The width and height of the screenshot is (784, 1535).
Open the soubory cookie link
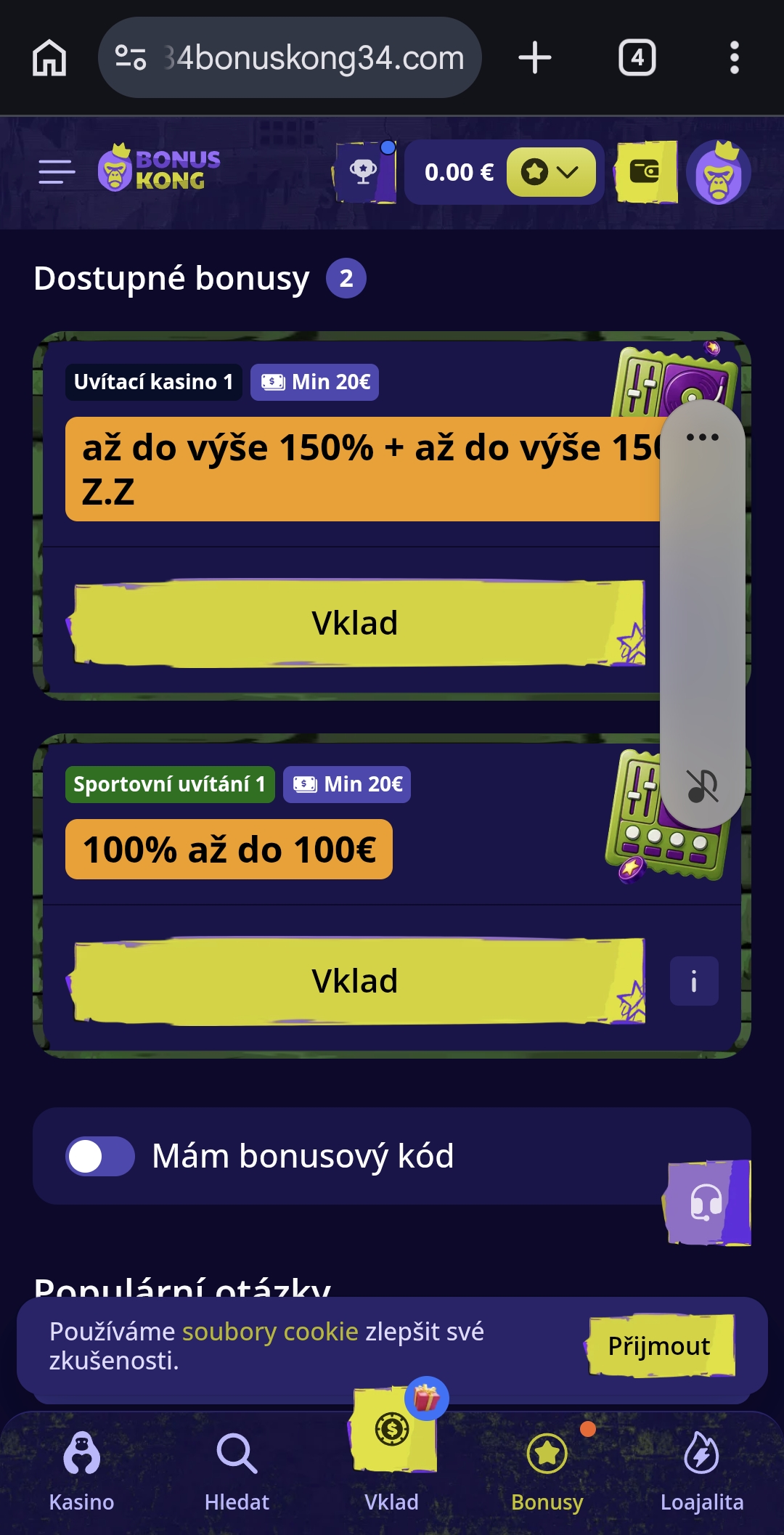tap(270, 1332)
